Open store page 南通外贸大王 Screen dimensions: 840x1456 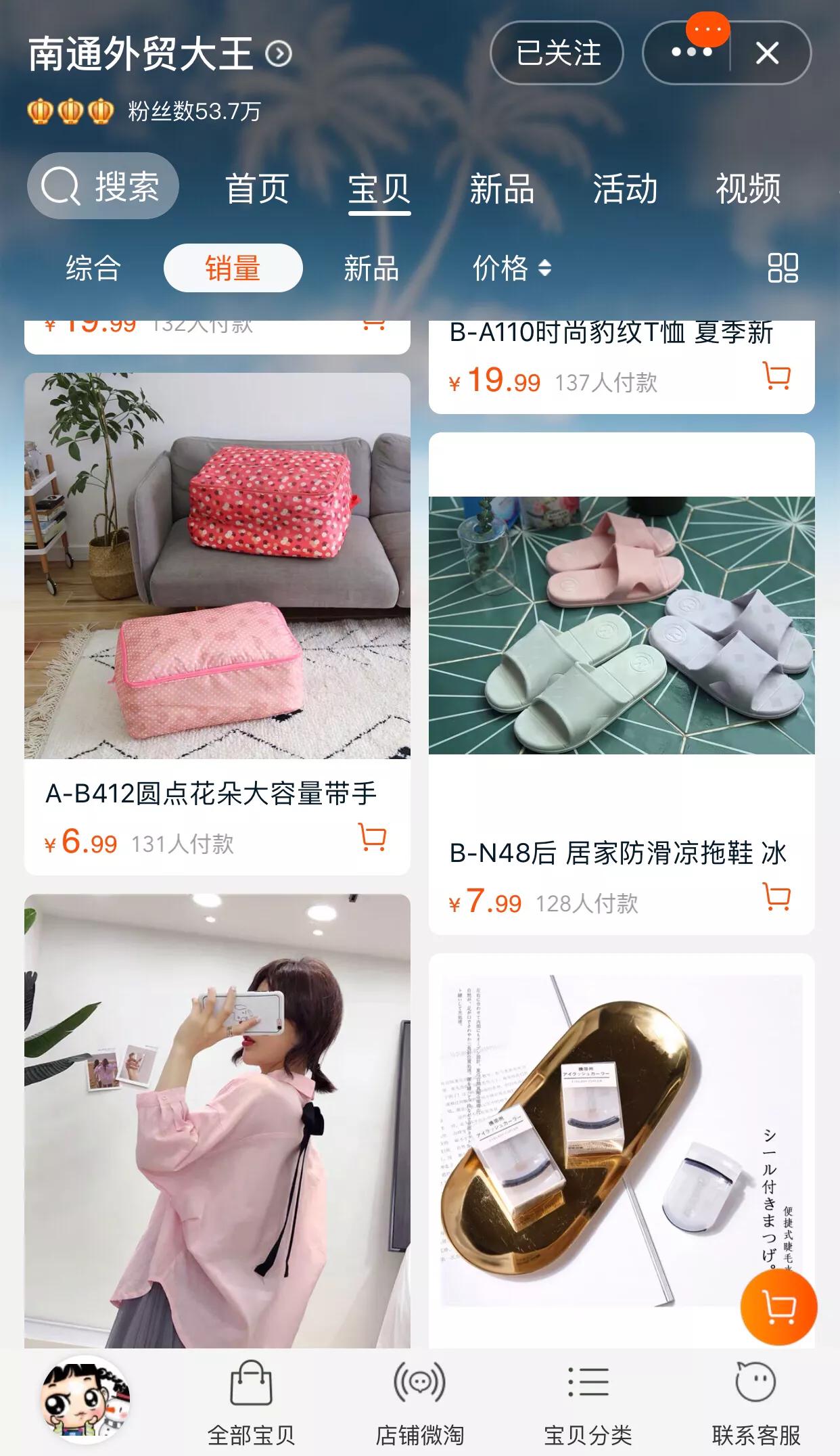pyautogui.click(x=139, y=53)
